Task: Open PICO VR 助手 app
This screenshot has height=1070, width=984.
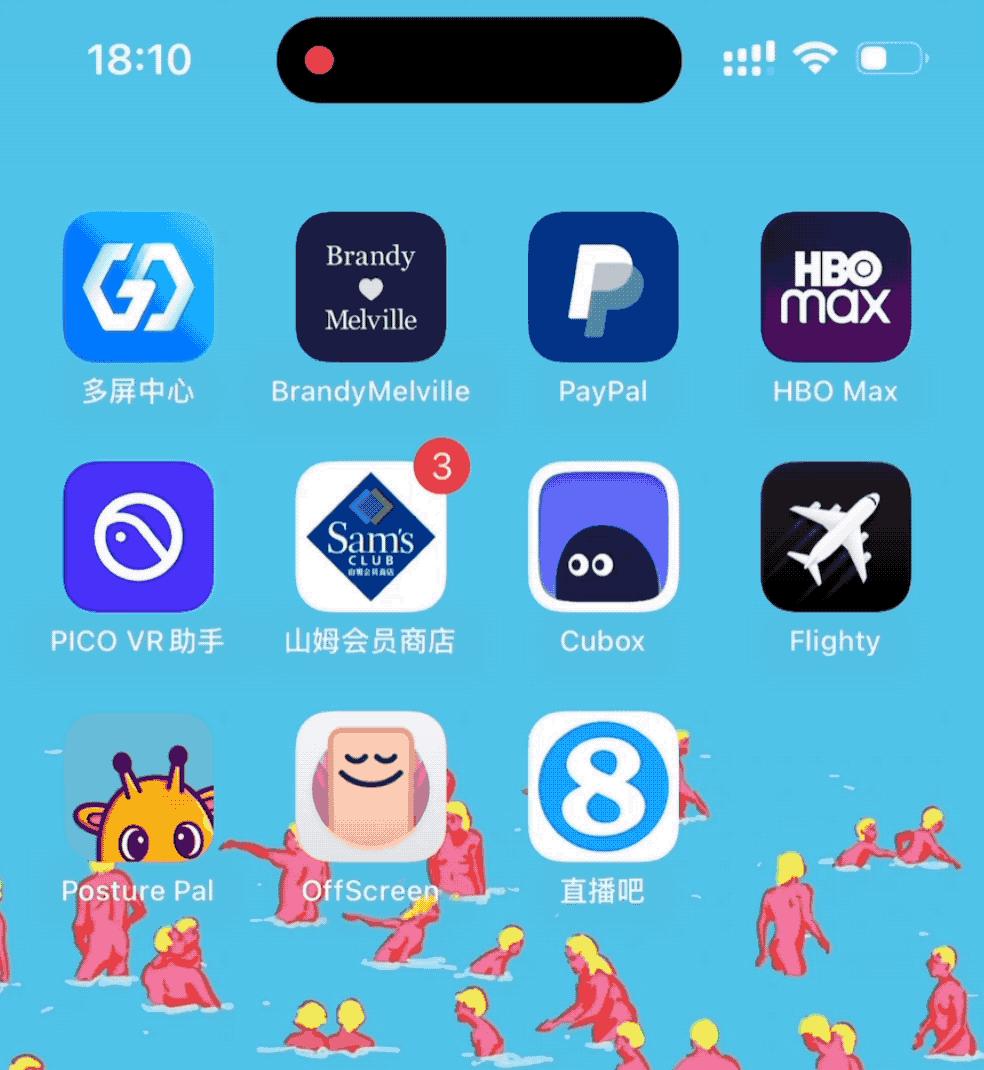Action: pos(138,537)
